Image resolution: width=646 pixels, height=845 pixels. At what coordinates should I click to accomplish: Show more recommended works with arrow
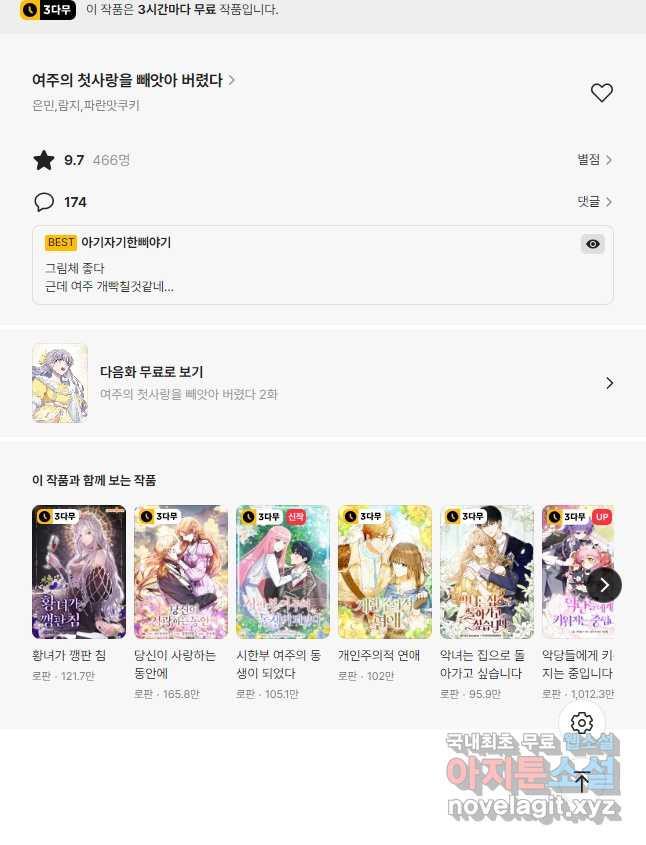tap(604, 585)
